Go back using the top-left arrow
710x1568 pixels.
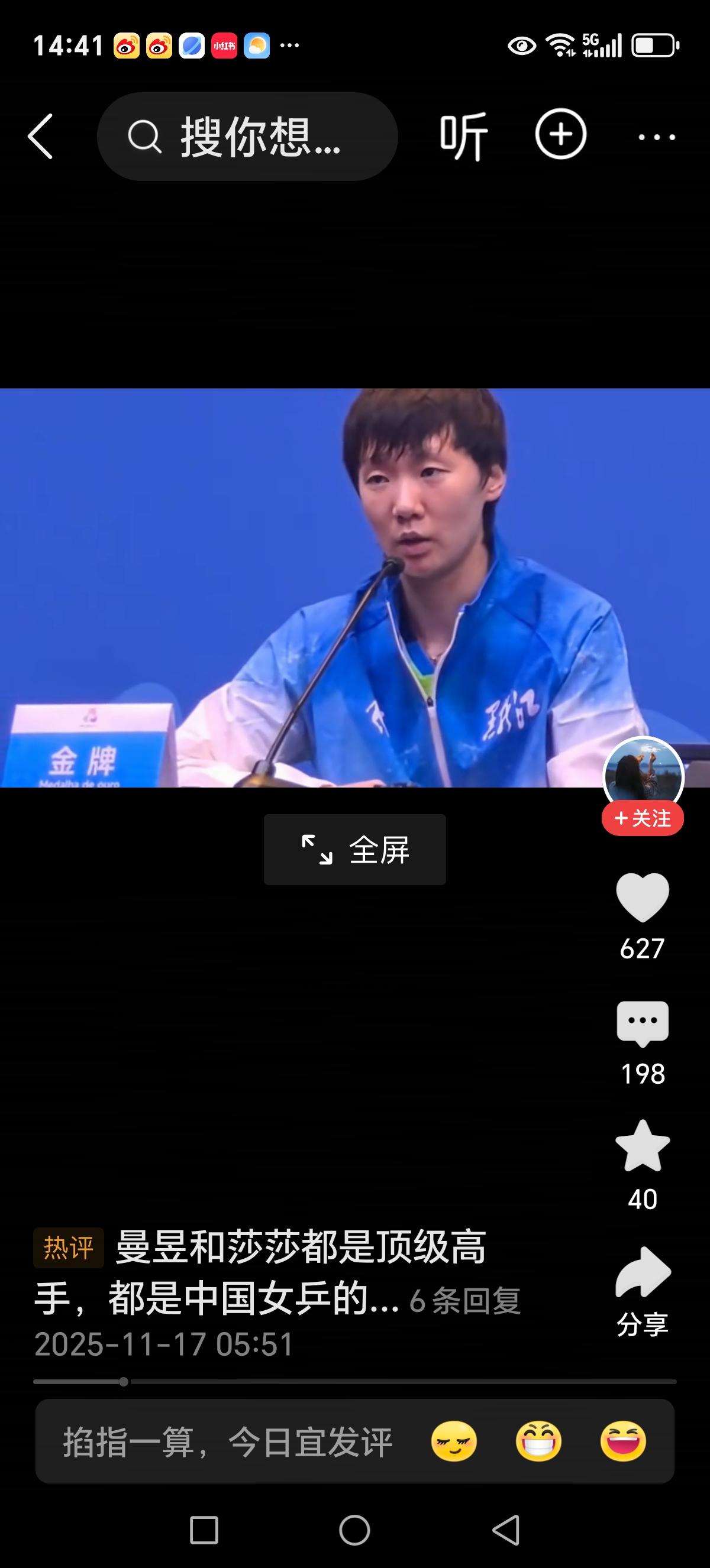click(41, 137)
